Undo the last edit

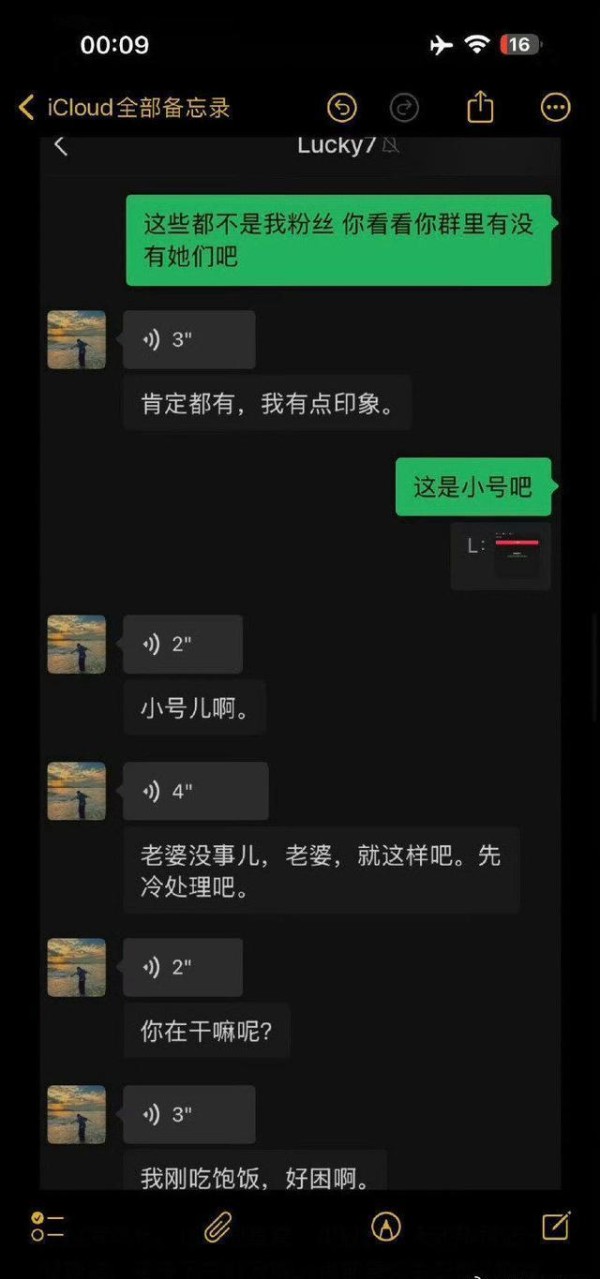(342, 107)
